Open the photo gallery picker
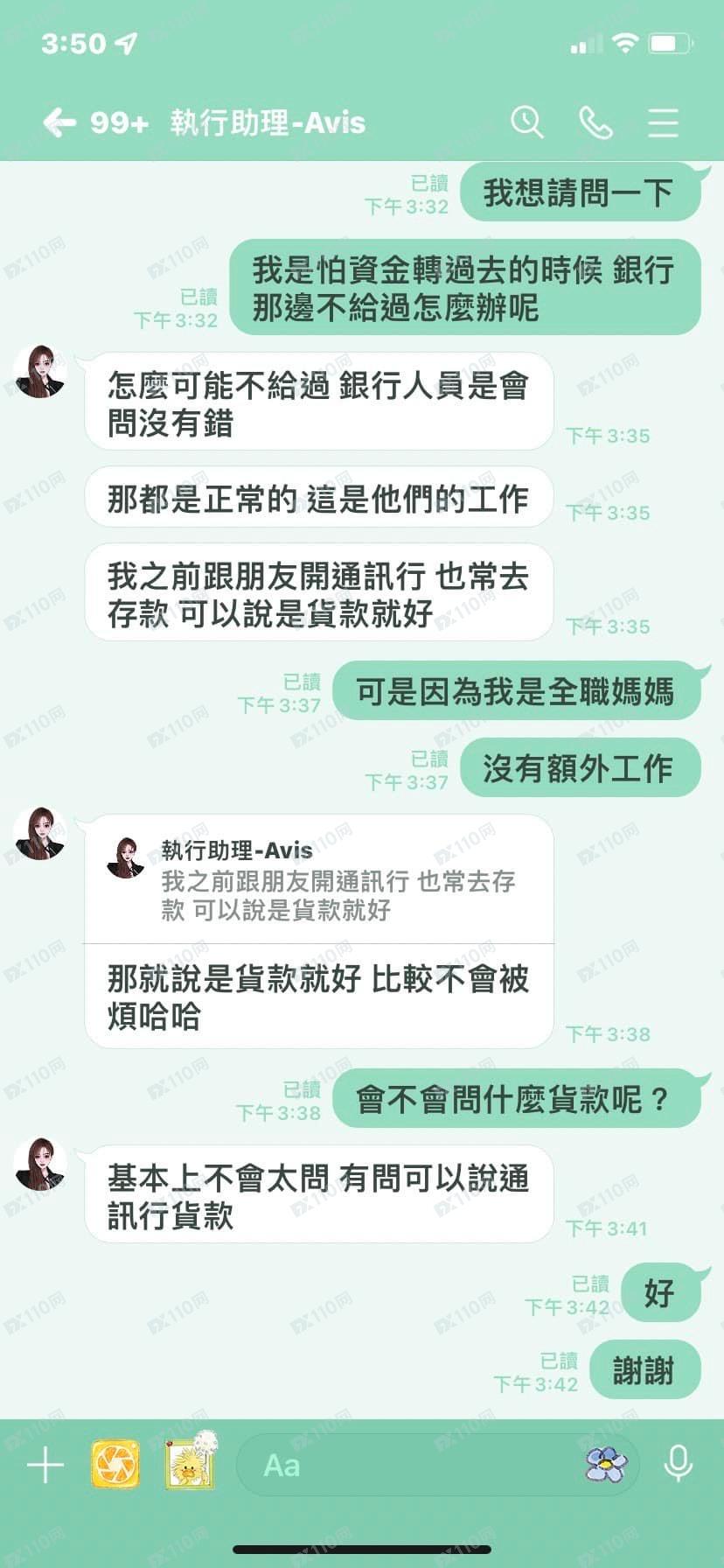This screenshot has height=1568, width=724. (x=190, y=1463)
